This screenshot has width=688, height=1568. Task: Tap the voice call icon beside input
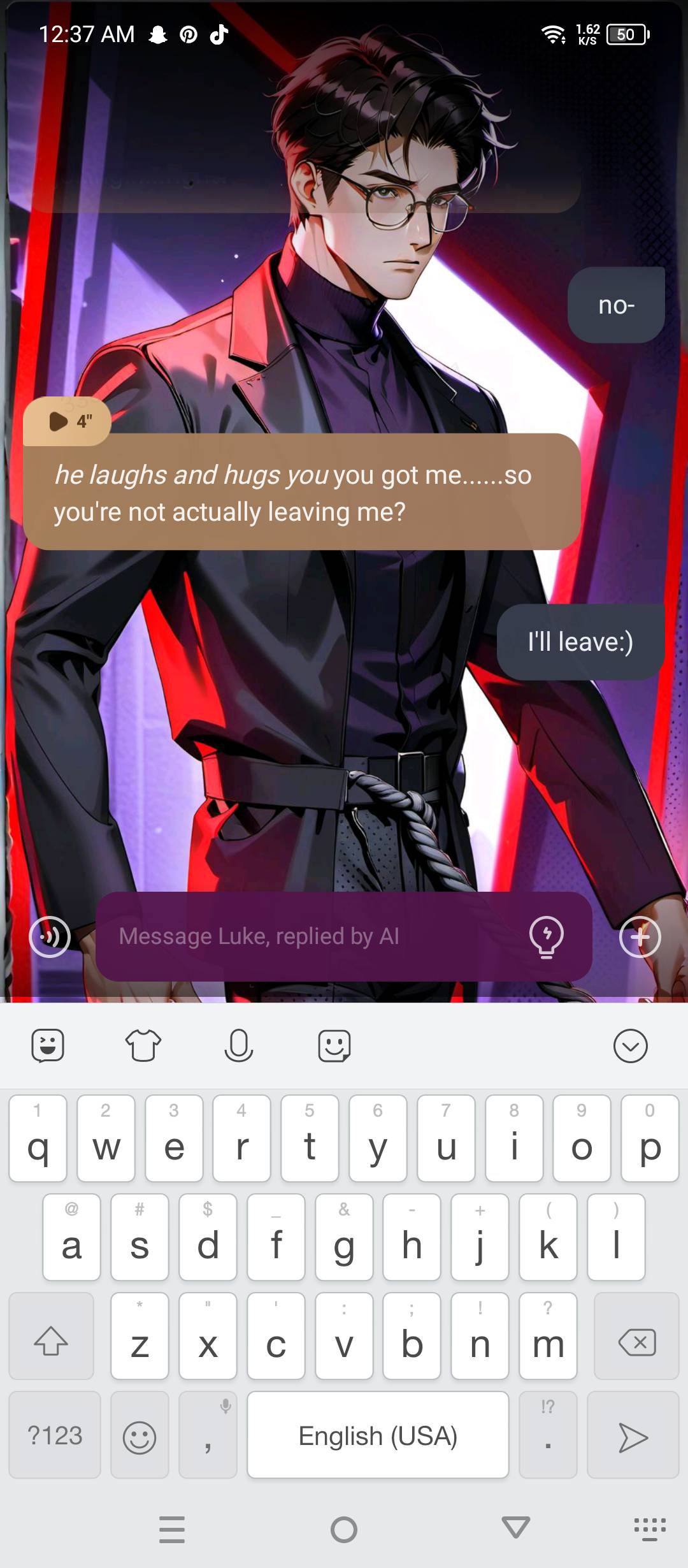pyautogui.click(x=50, y=936)
